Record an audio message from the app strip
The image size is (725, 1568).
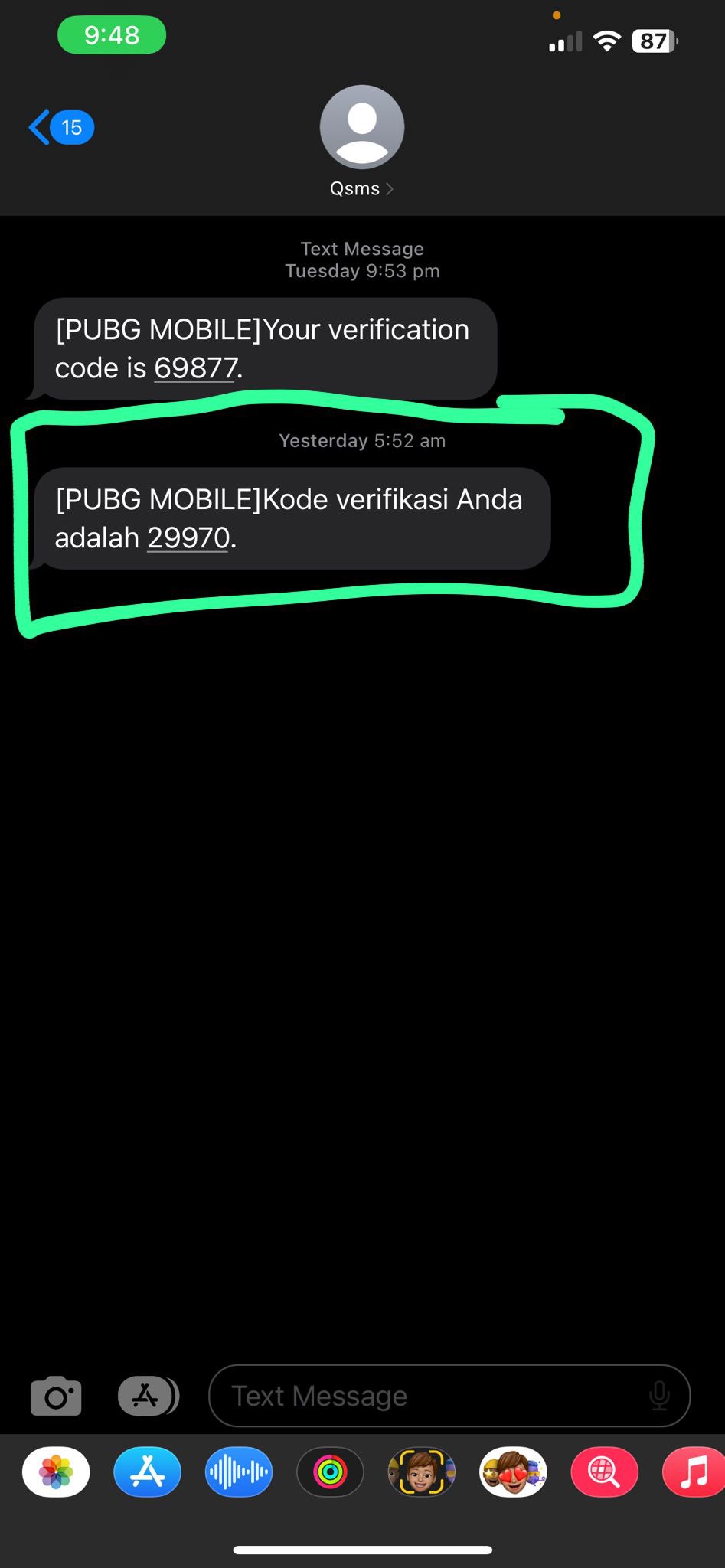pyautogui.click(x=239, y=1472)
